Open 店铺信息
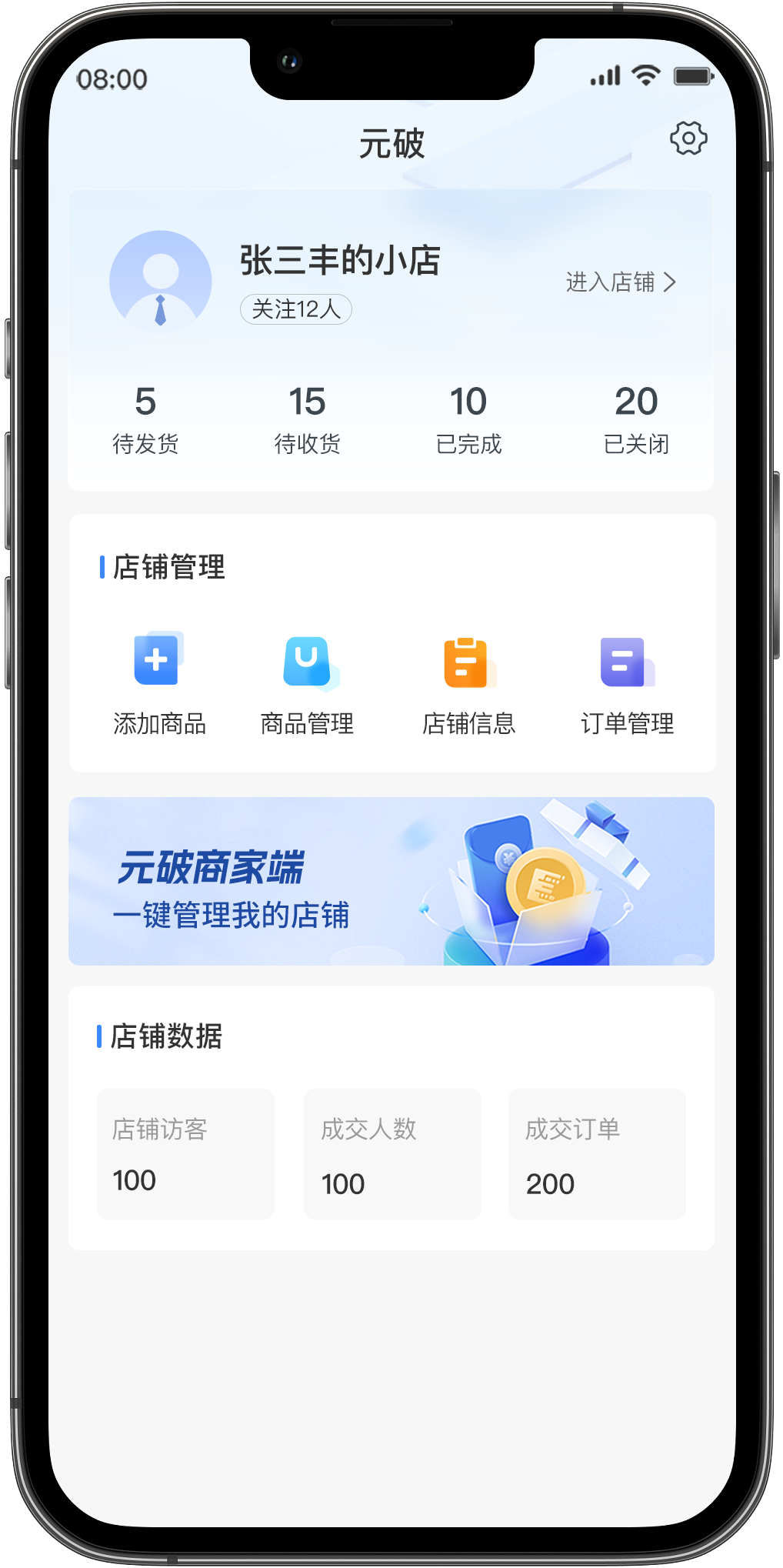Image resolution: width=783 pixels, height=1568 pixels. click(x=468, y=681)
